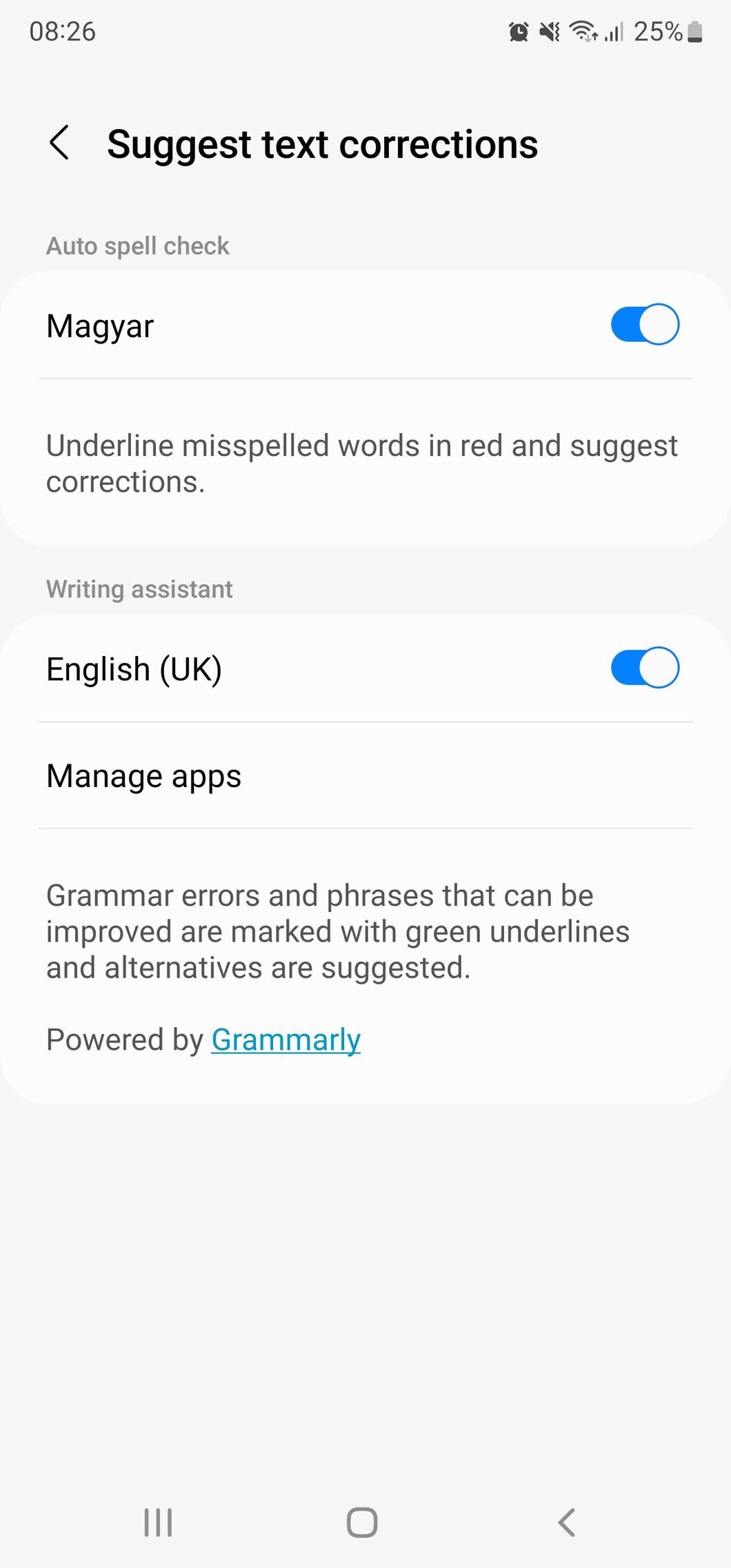Screen dimensions: 731x1568
Task: Go back from Suggest text corrections
Action: coord(60,143)
